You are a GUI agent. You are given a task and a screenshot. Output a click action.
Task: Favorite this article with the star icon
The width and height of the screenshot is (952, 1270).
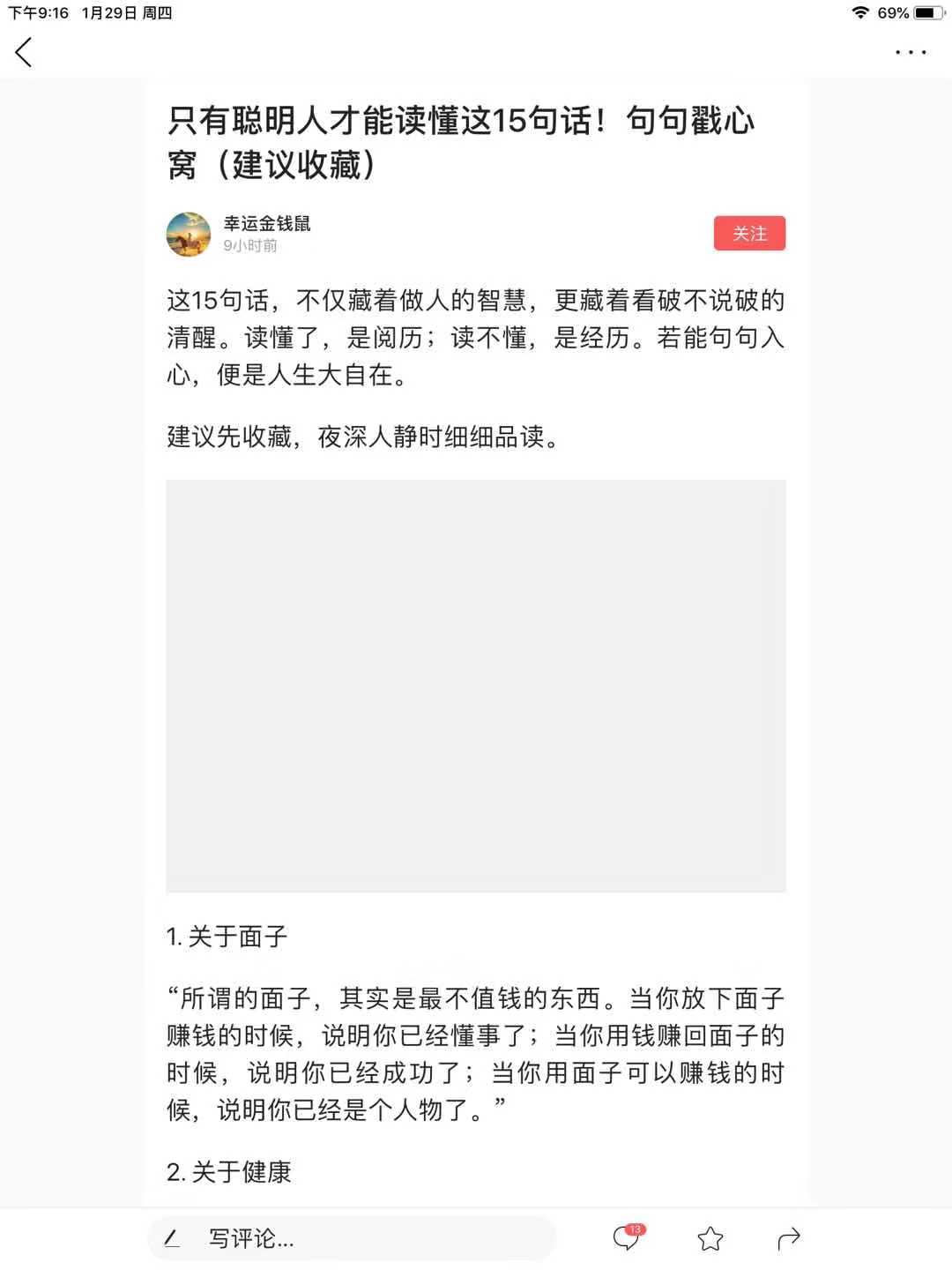(x=710, y=1239)
